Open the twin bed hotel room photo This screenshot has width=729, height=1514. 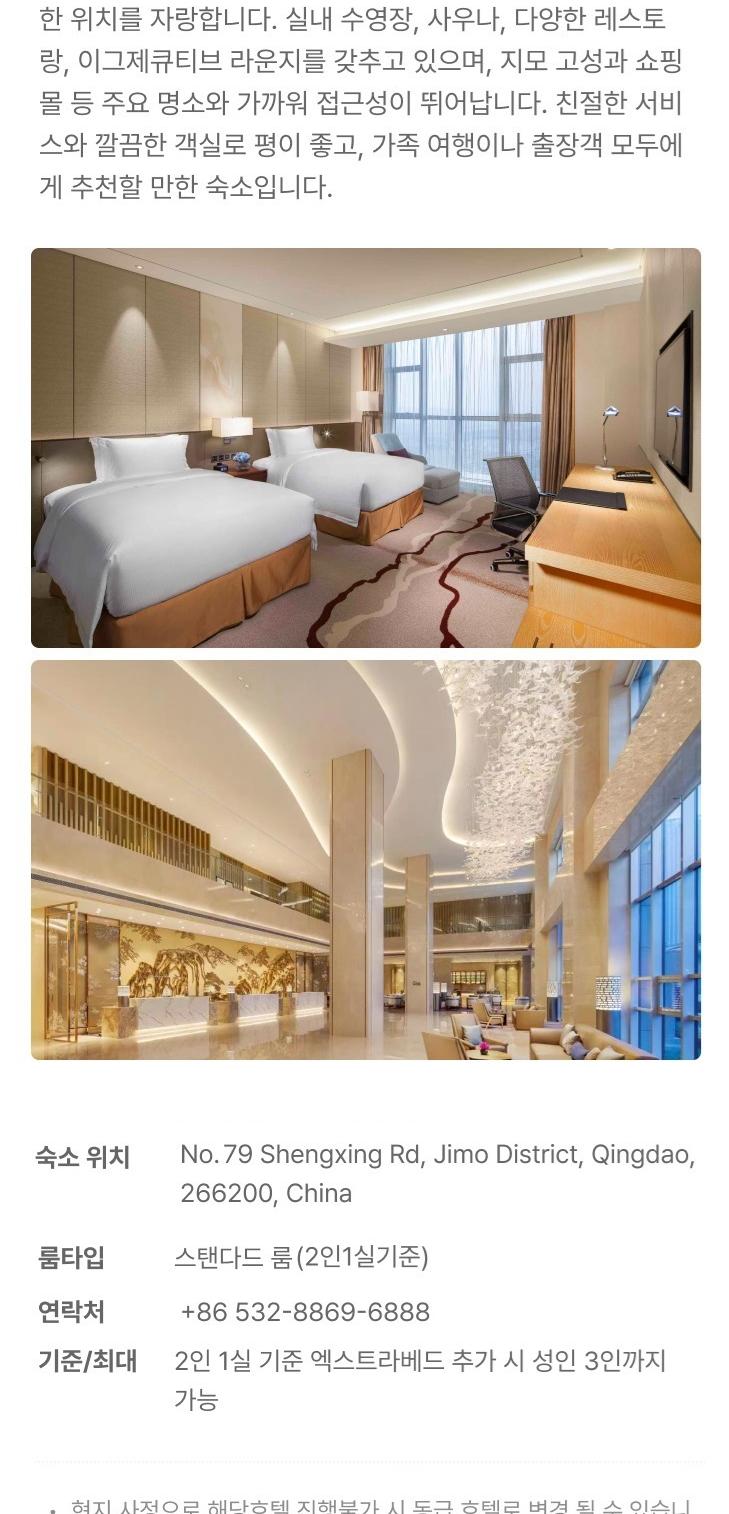pyautogui.click(x=365, y=448)
